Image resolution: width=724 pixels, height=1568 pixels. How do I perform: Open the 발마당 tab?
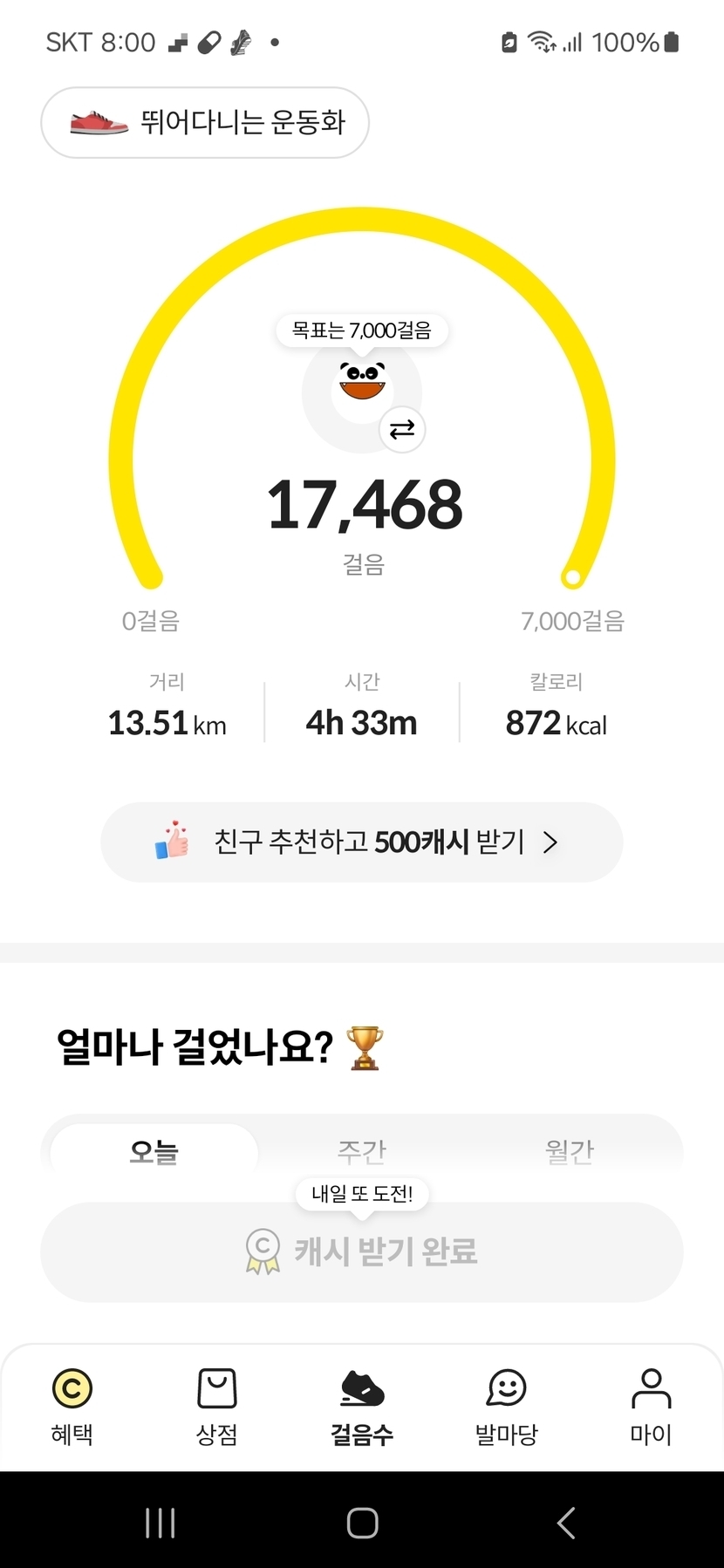click(507, 1406)
